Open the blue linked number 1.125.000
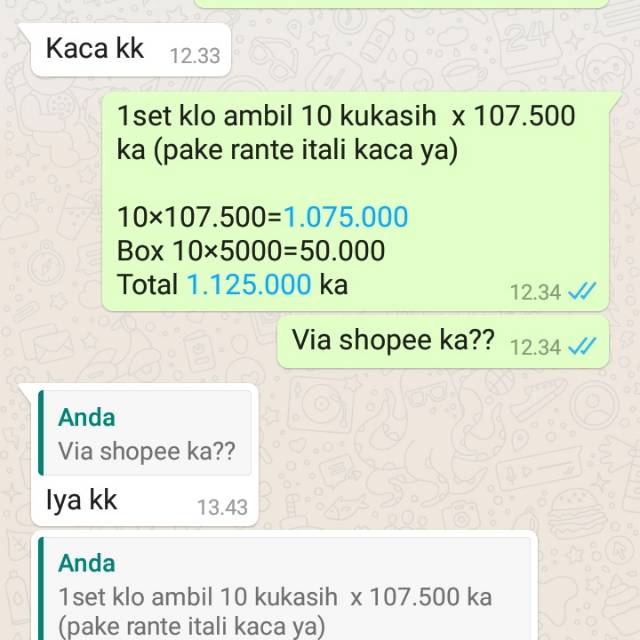This screenshot has width=640, height=640. click(x=249, y=284)
